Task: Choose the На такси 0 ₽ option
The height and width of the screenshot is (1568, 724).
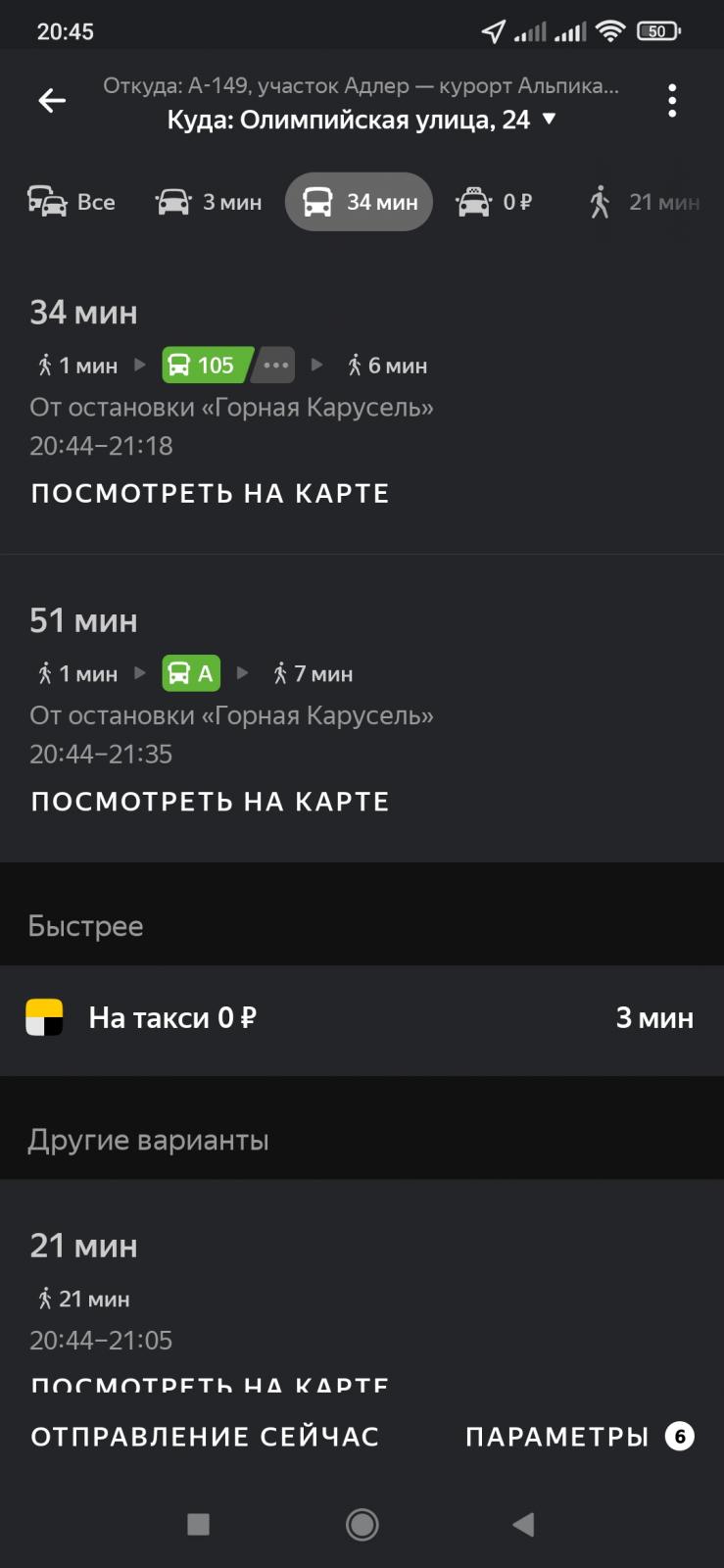Action: 362,1019
